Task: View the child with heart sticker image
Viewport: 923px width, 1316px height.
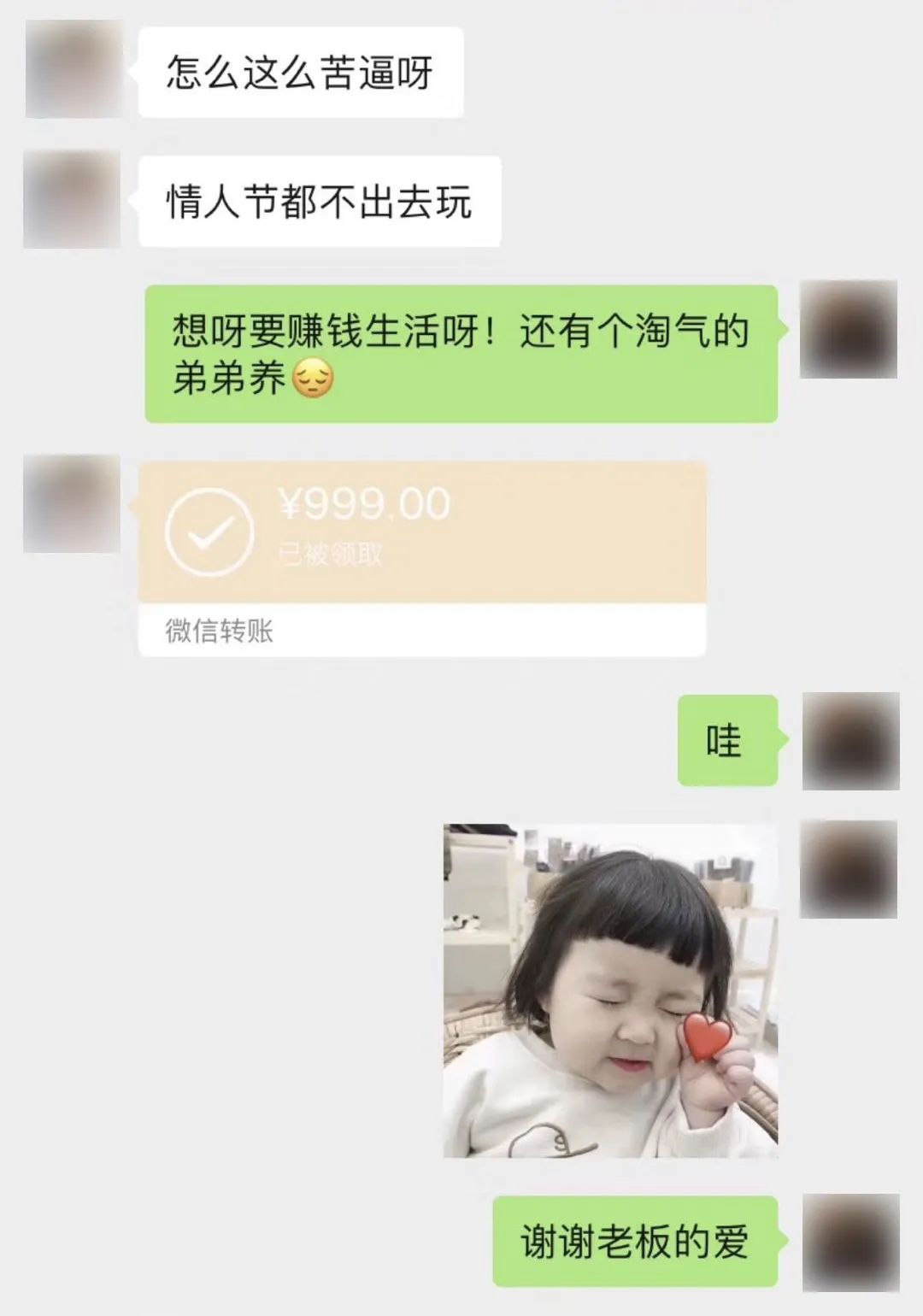Action: point(610,990)
